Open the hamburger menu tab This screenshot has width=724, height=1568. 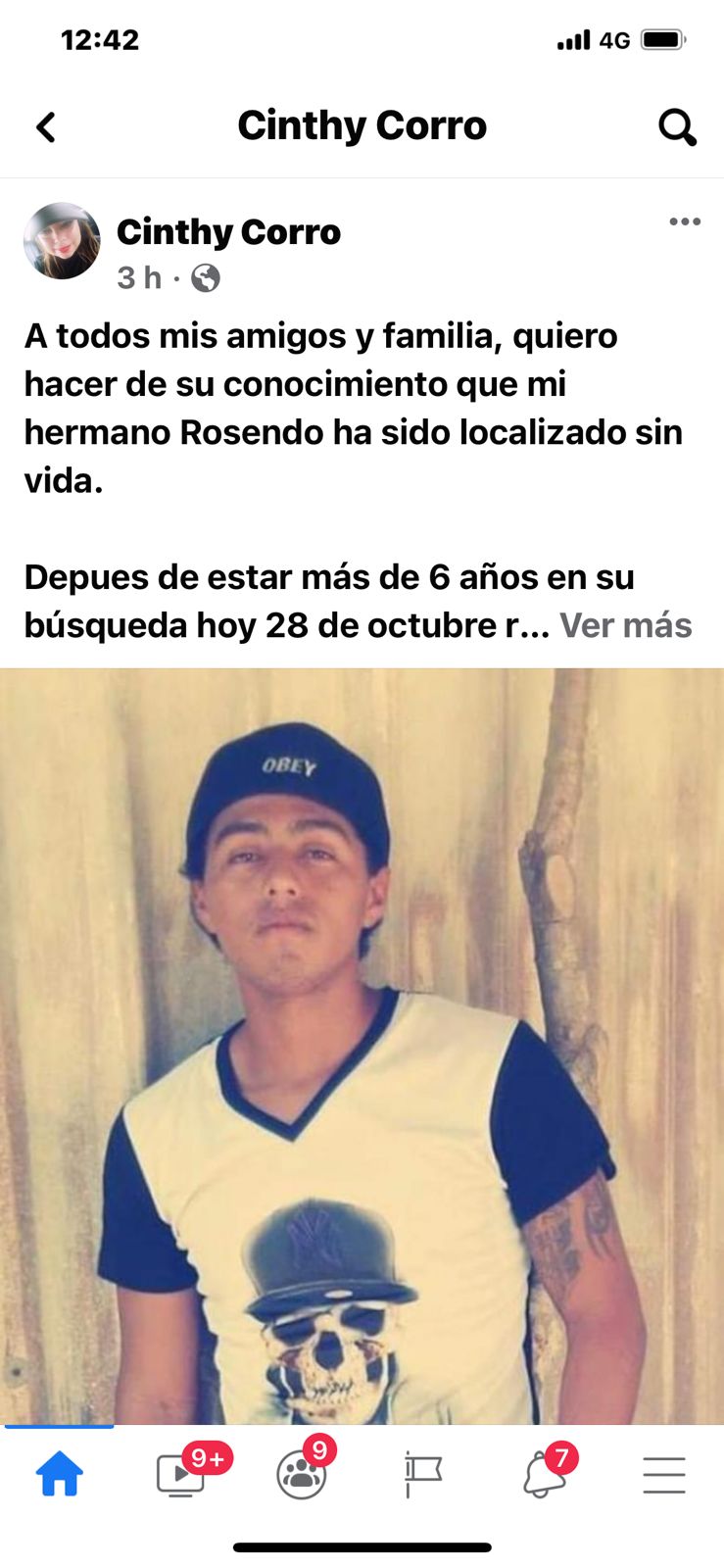663,1474
